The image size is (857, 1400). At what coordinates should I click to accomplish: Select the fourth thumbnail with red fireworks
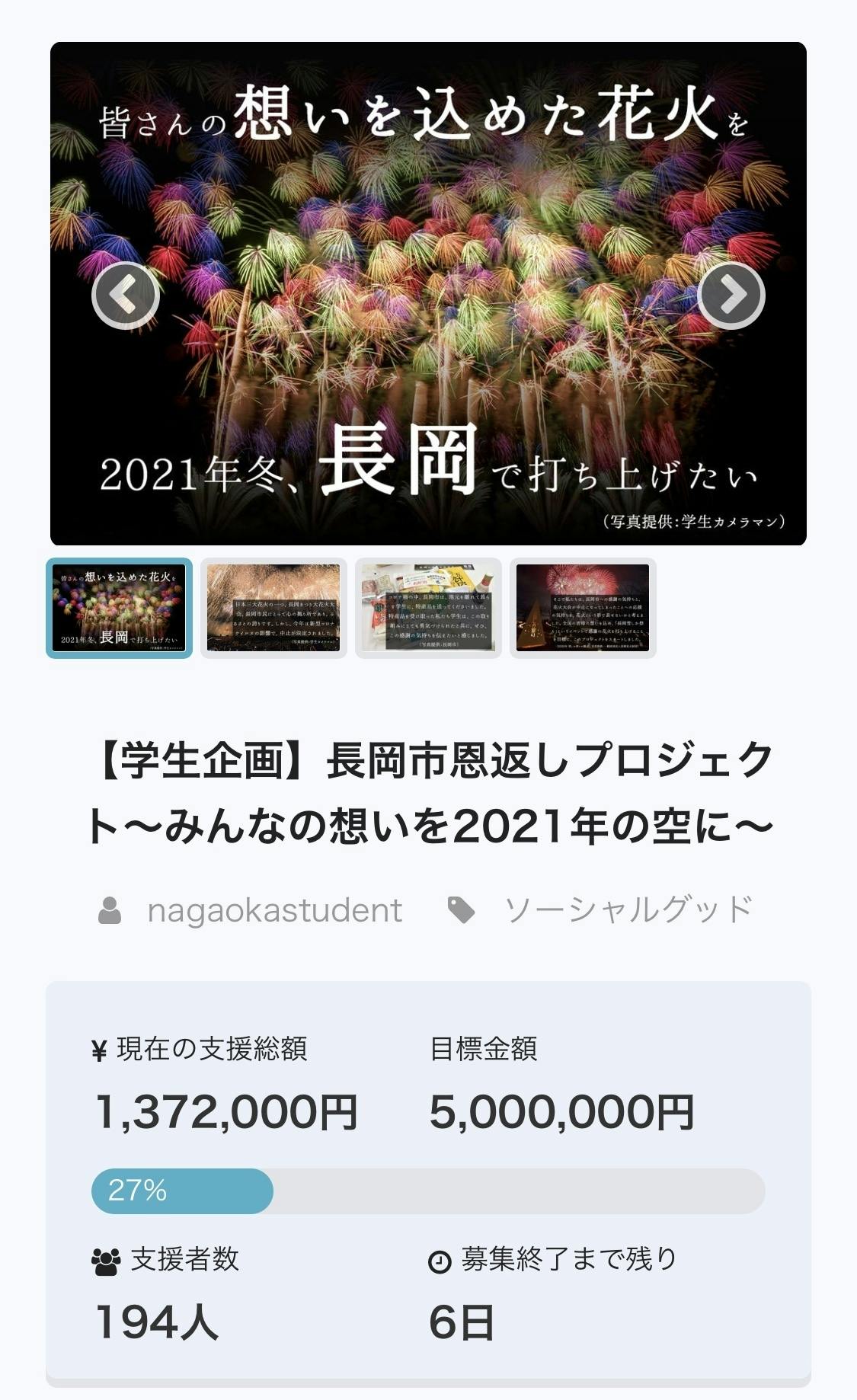pos(583,608)
